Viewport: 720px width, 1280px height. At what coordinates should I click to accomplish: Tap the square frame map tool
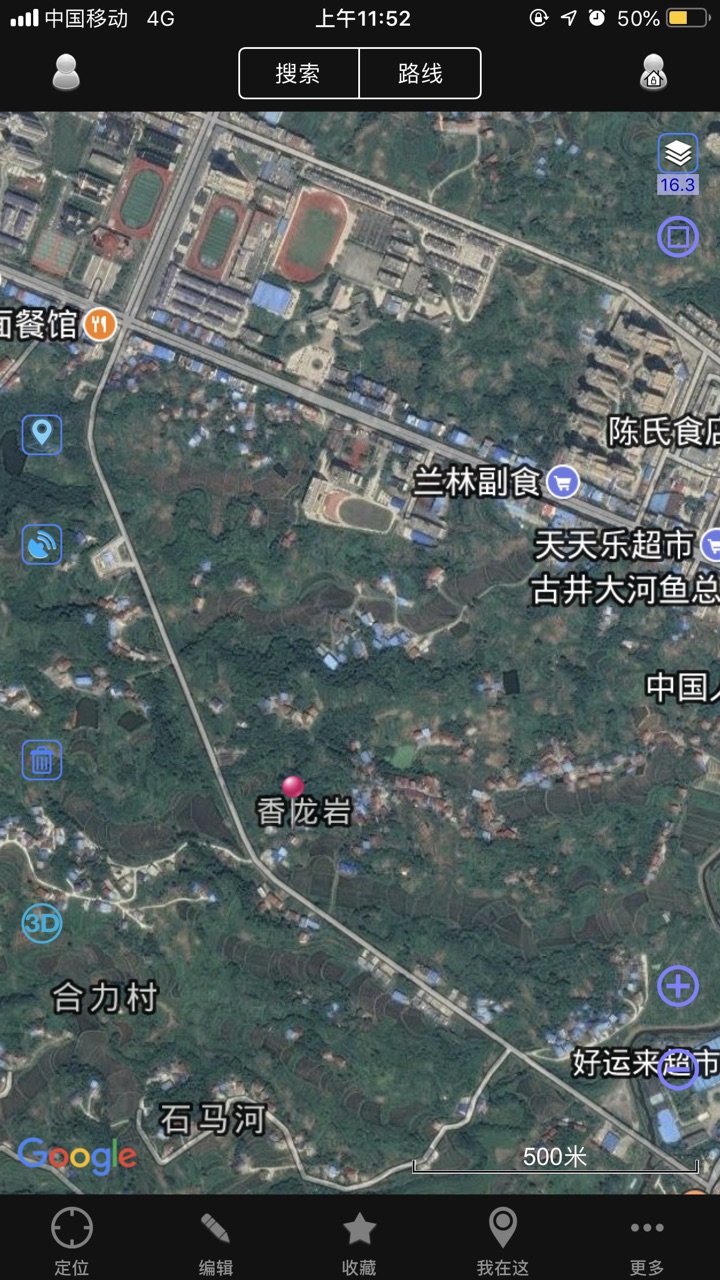(677, 237)
